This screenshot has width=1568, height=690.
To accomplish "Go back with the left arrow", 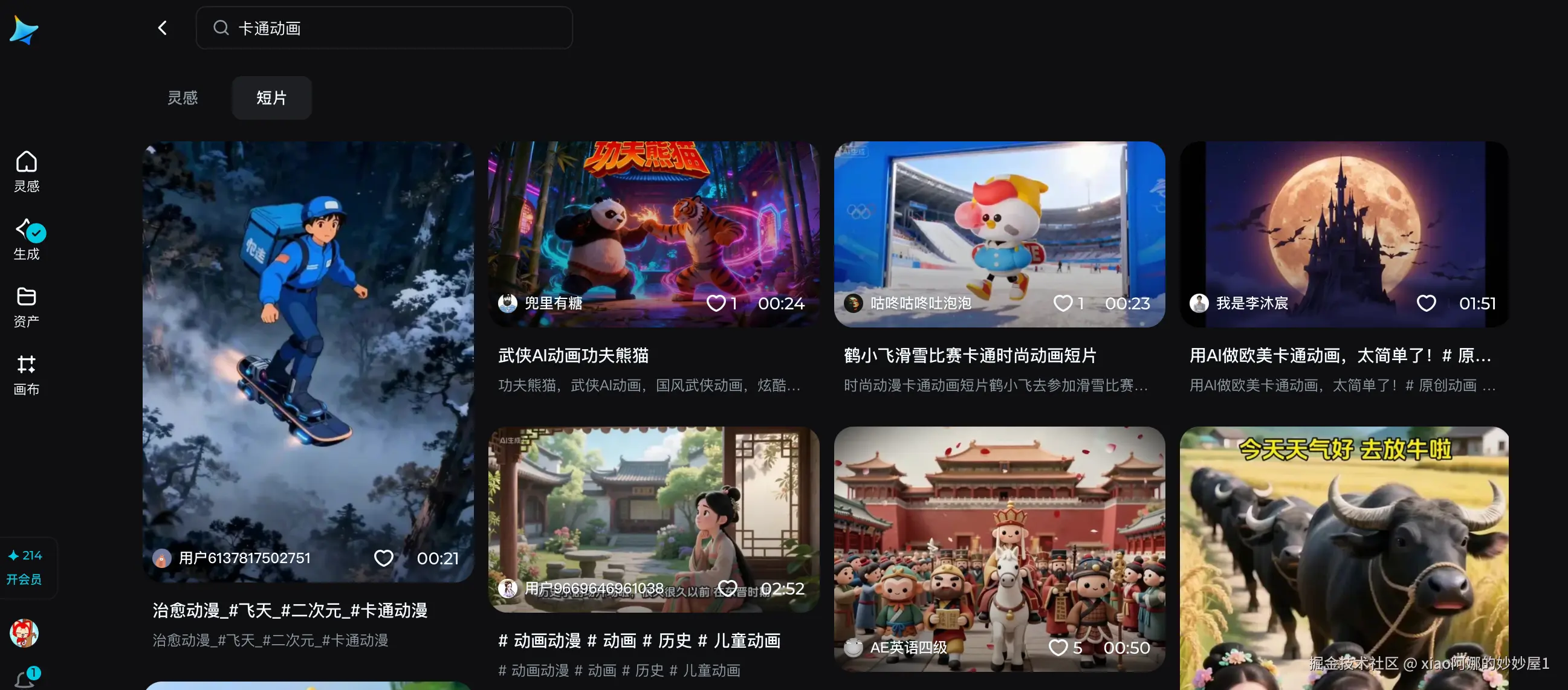I will pos(163,28).
